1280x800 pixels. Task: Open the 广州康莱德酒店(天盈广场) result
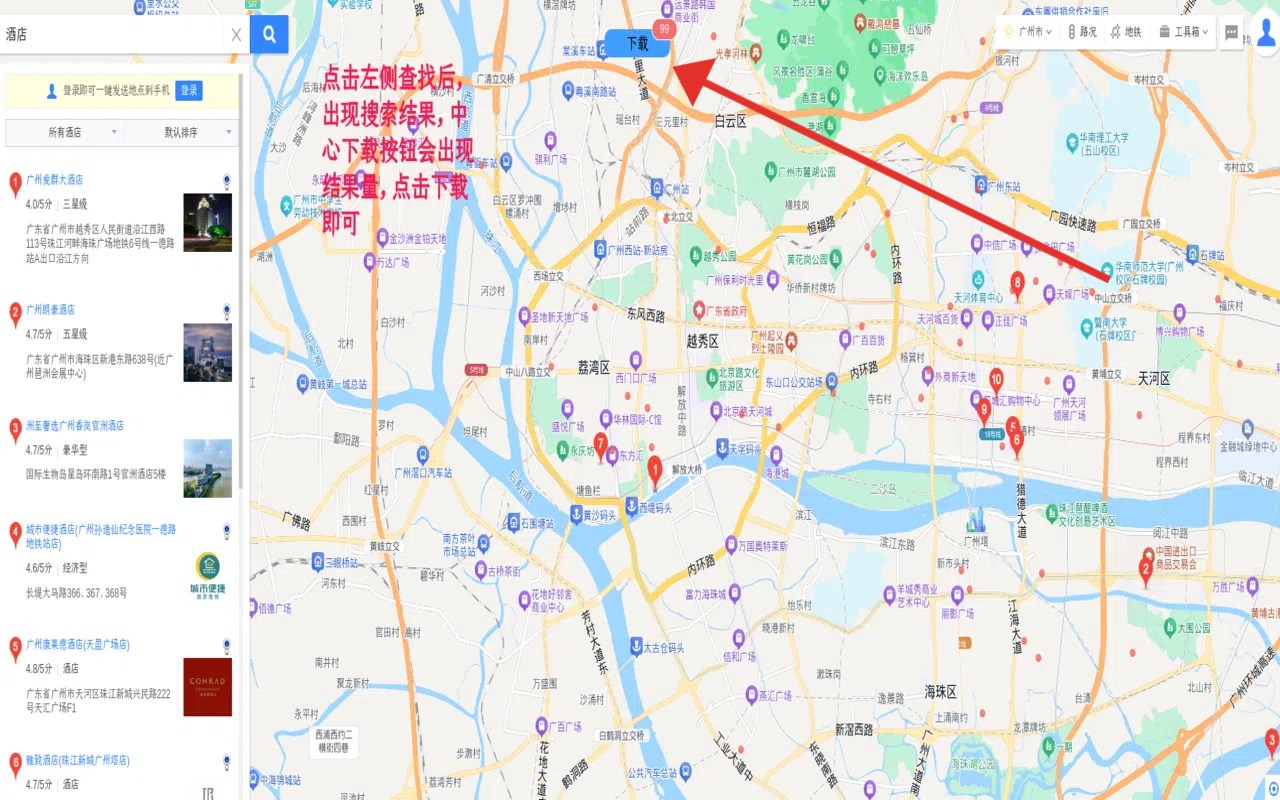(78, 645)
